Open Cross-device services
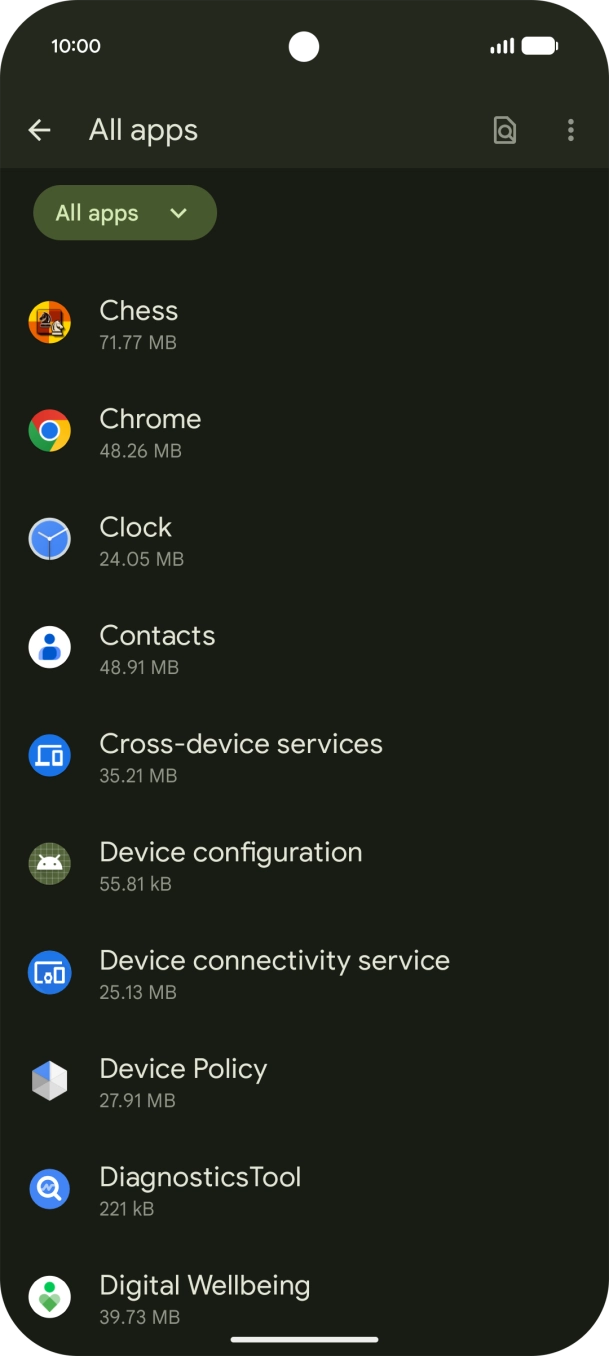The image size is (609, 1356). coord(304,757)
